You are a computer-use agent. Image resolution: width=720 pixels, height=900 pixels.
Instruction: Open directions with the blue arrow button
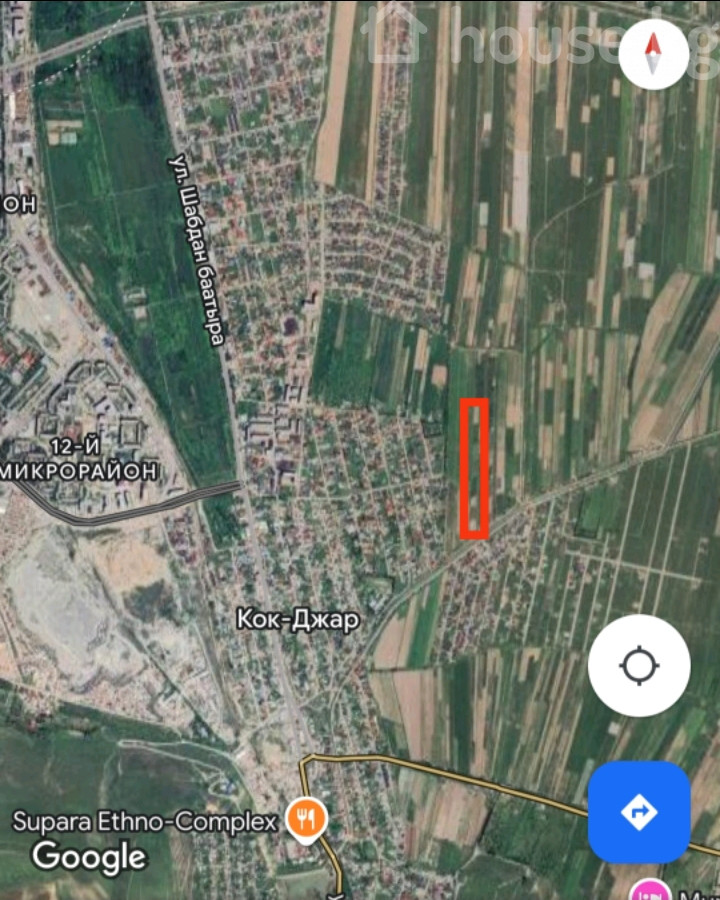639,811
